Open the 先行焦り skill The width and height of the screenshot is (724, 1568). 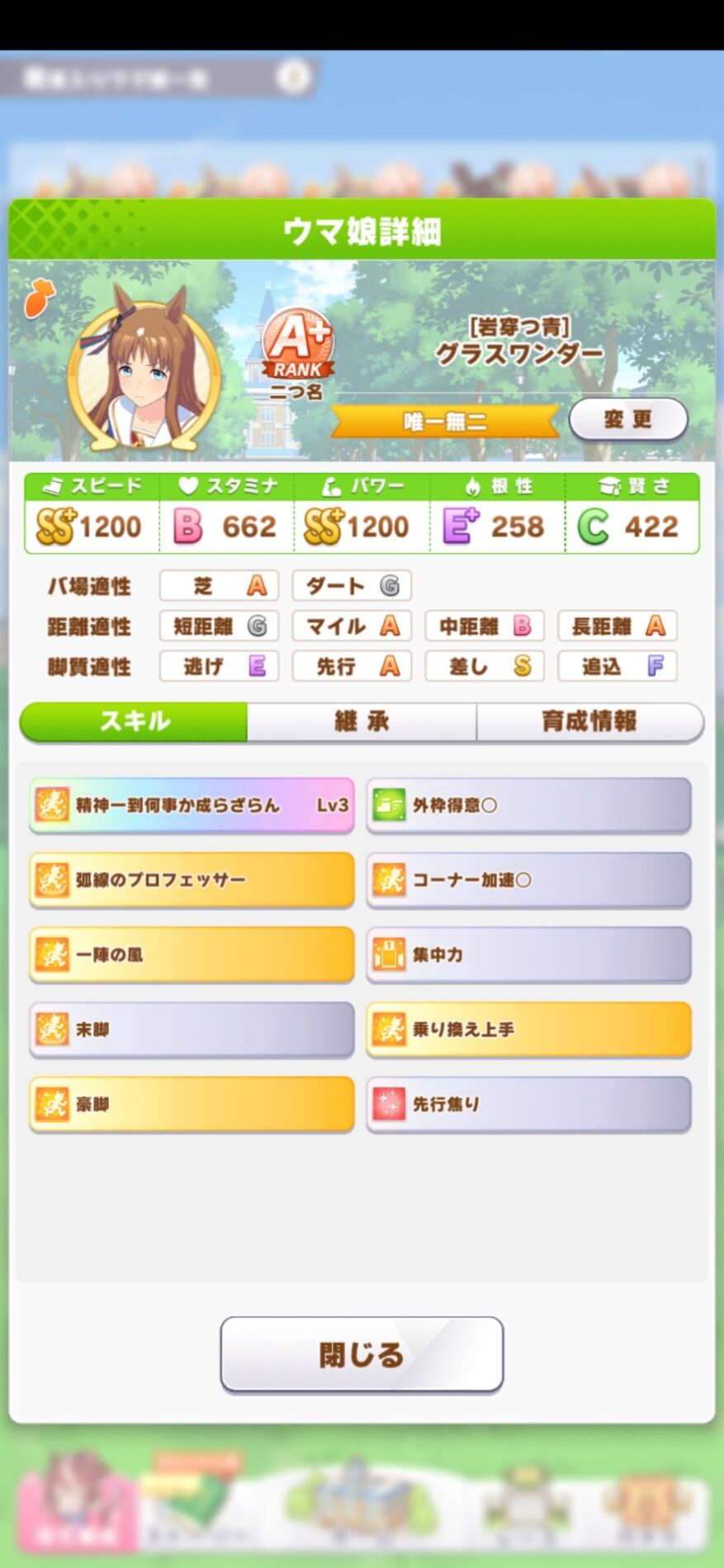[x=528, y=1103]
